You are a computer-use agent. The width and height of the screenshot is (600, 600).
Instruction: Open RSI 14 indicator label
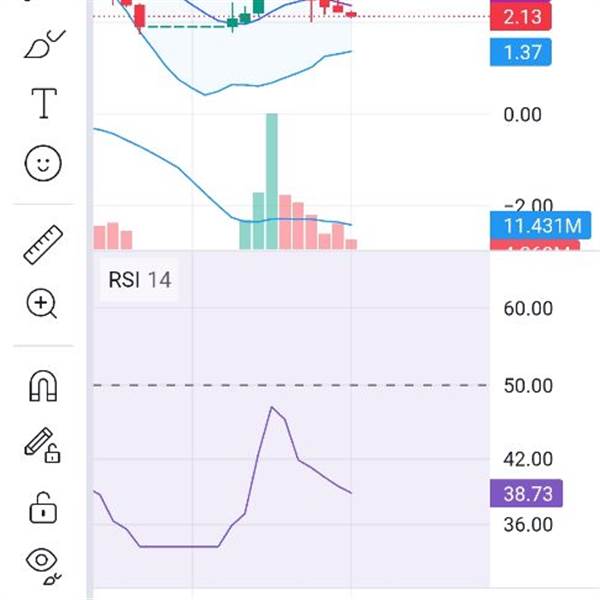click(x=139, y=280)
